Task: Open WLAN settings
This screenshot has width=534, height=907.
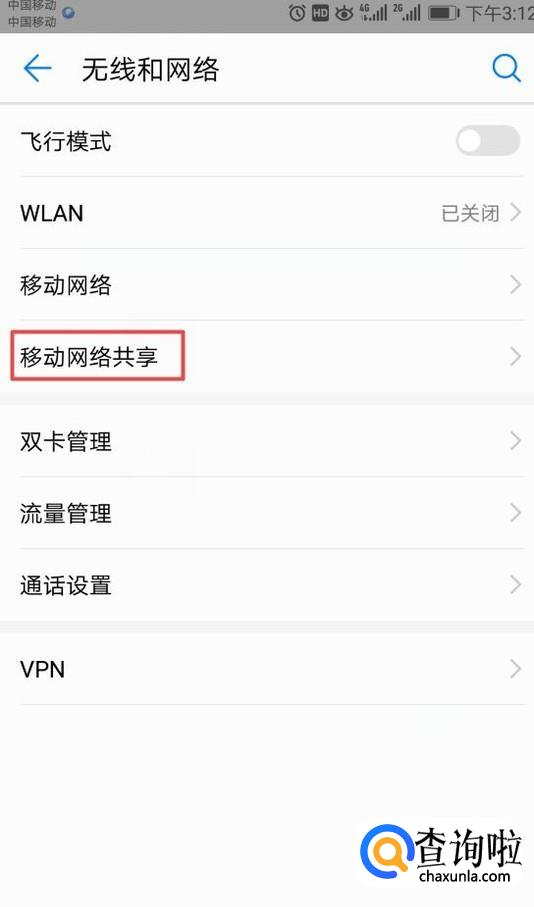Action: 267,213
